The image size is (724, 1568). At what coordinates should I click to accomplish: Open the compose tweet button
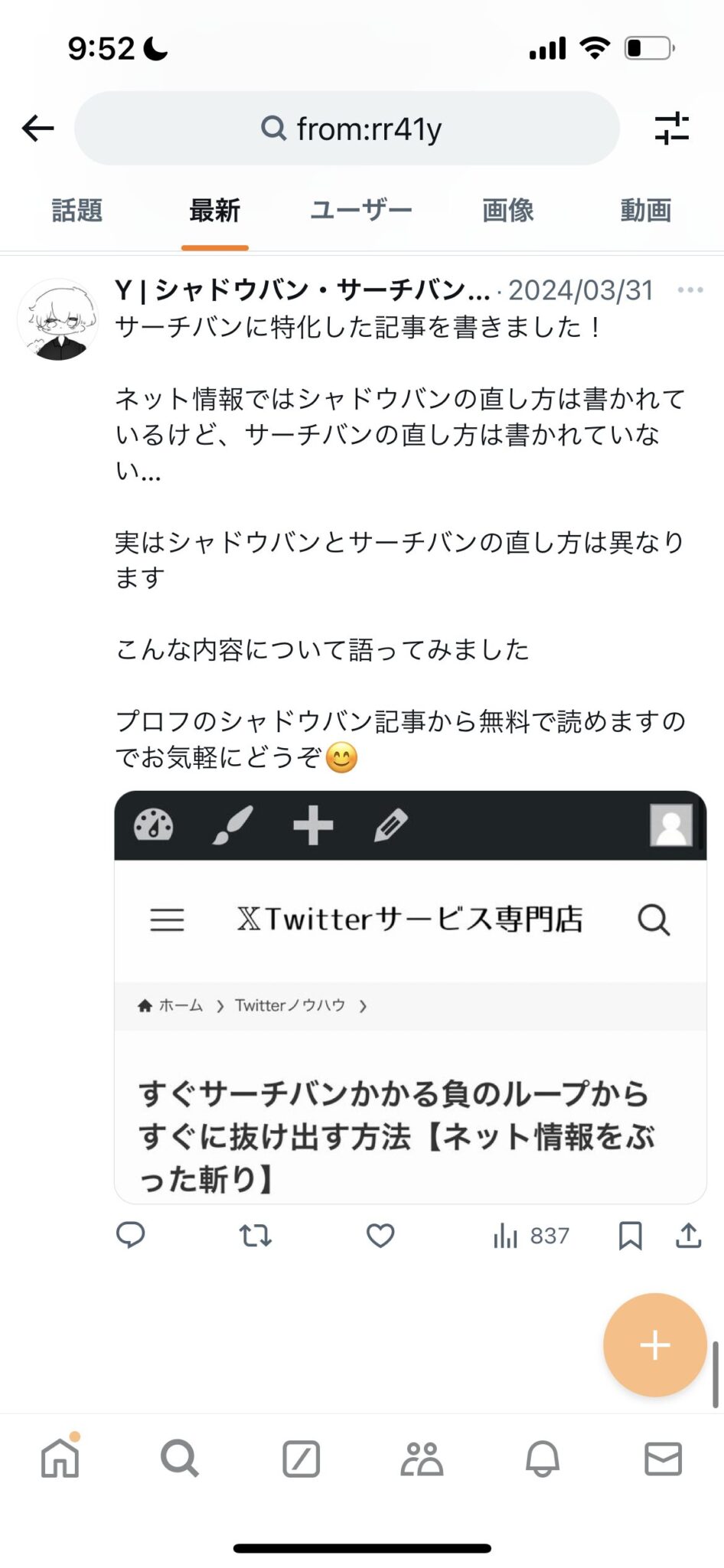click(x=654, y=1345)
